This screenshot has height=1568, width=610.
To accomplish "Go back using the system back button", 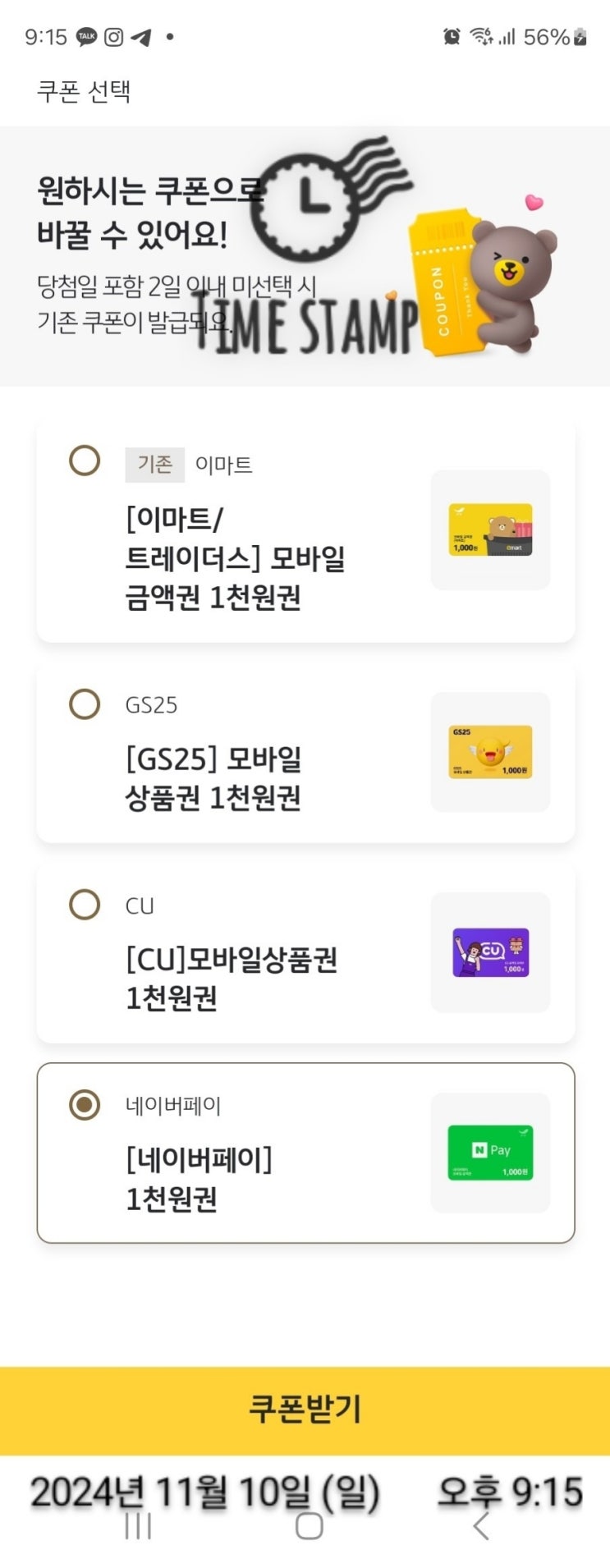I will (x=481, y=1525).
